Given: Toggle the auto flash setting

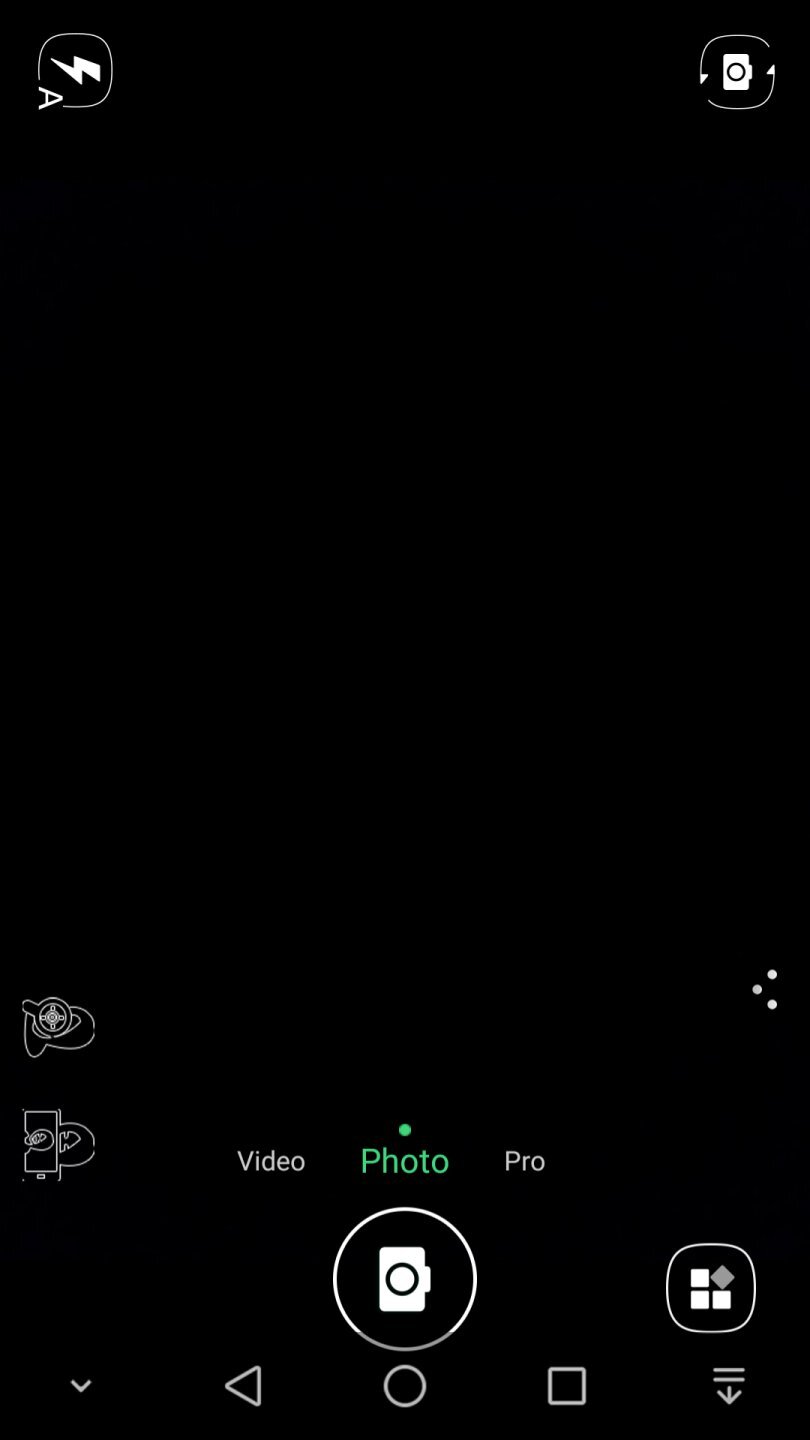Looking at the screenshot, I should (75, 71).
